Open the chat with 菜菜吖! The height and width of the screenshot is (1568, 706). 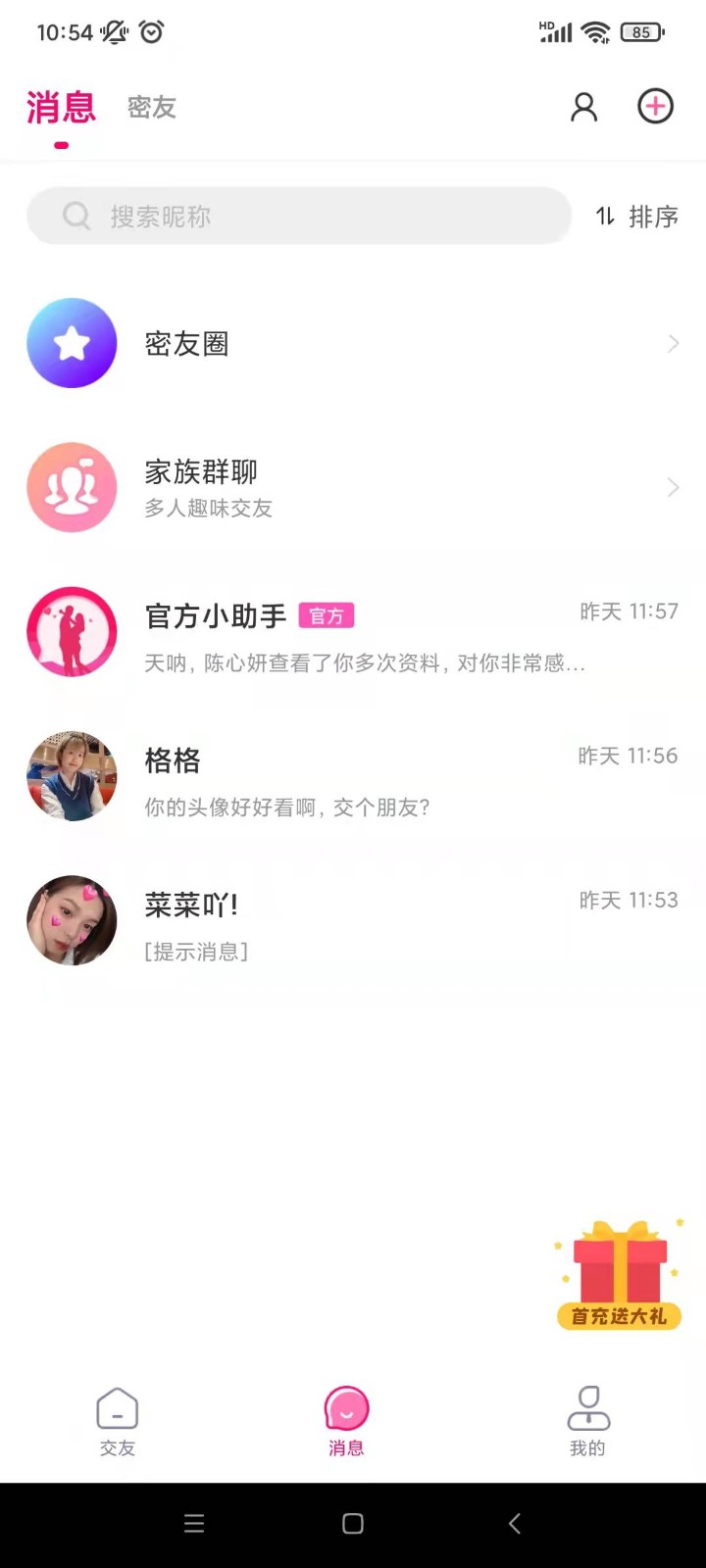point(353,922)
